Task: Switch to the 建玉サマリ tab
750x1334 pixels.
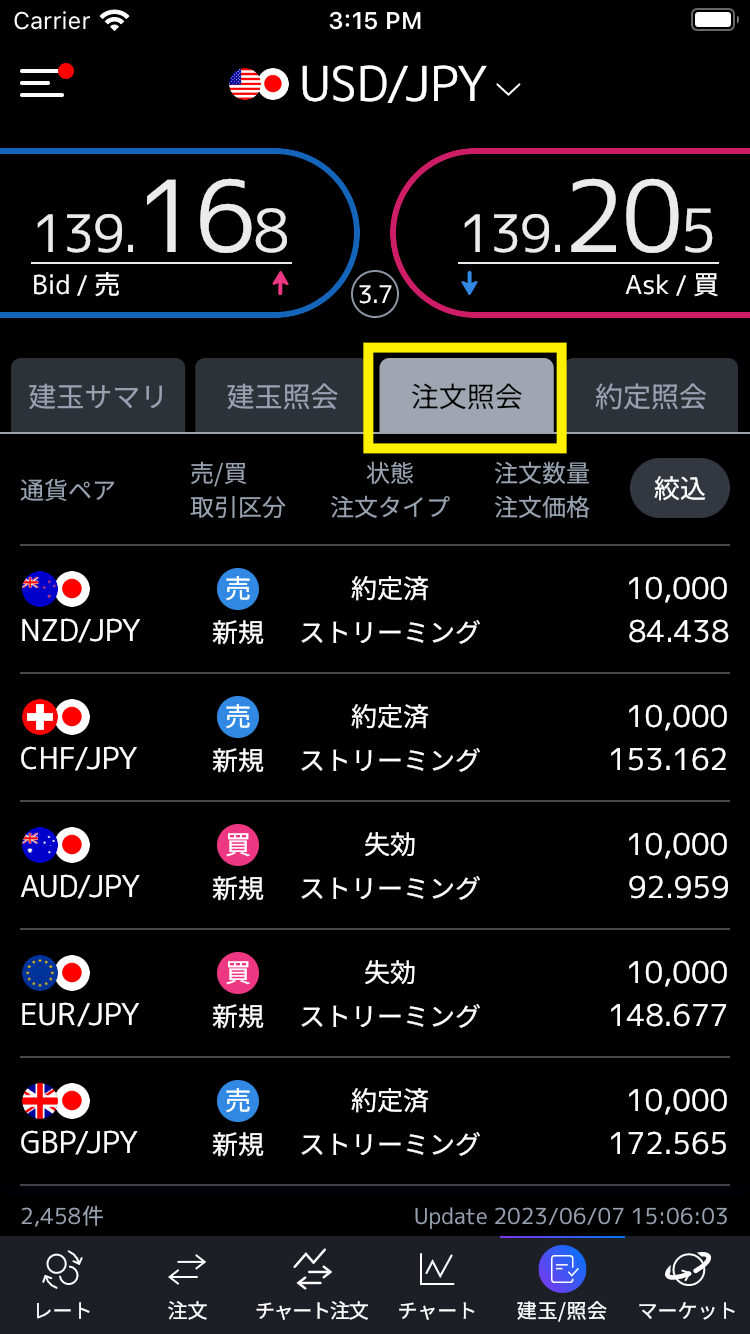Action: [x=98, y=396]
